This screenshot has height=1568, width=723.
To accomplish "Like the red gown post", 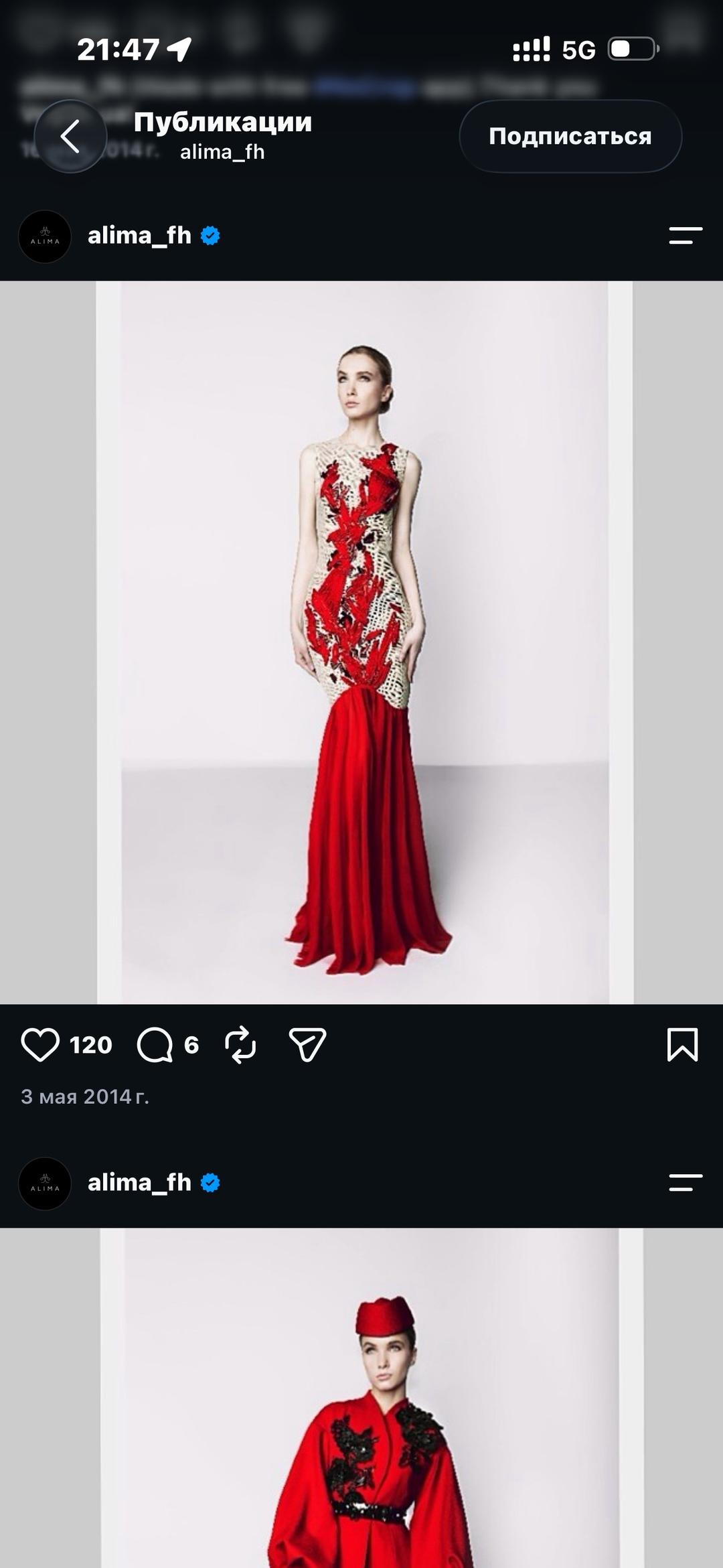I will click(x=40, y=1045).
